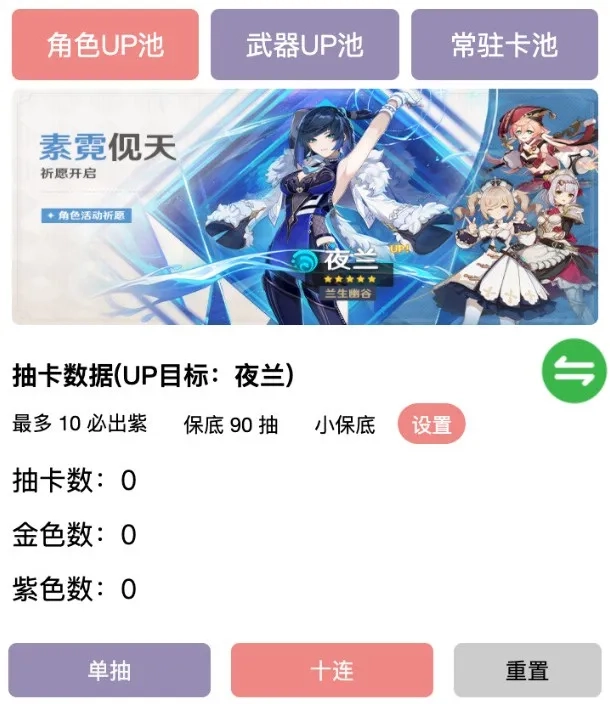Viewport: 610px width, 704px height.
Task: Select the 常驻卡池 tab
Action: pos(505,45)
